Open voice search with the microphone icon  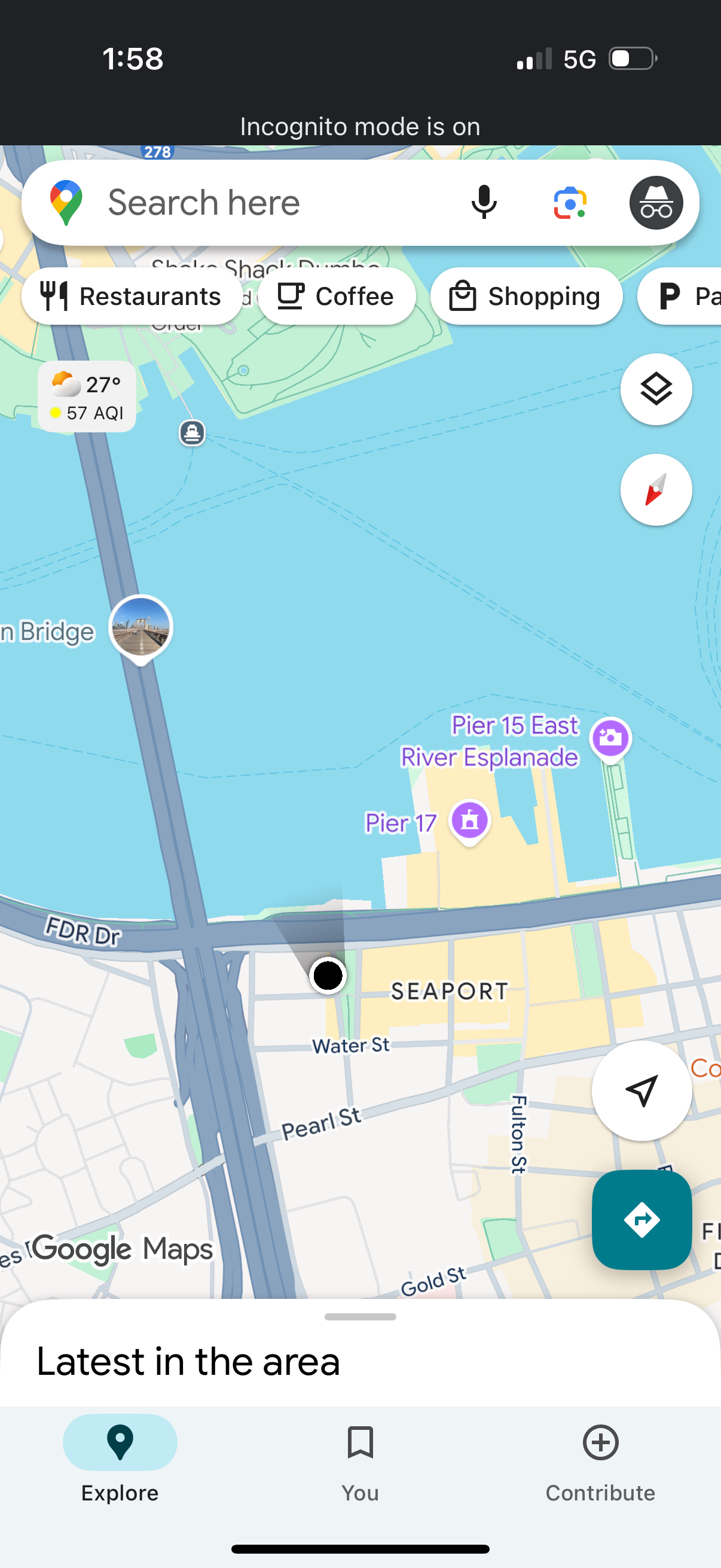484,202
